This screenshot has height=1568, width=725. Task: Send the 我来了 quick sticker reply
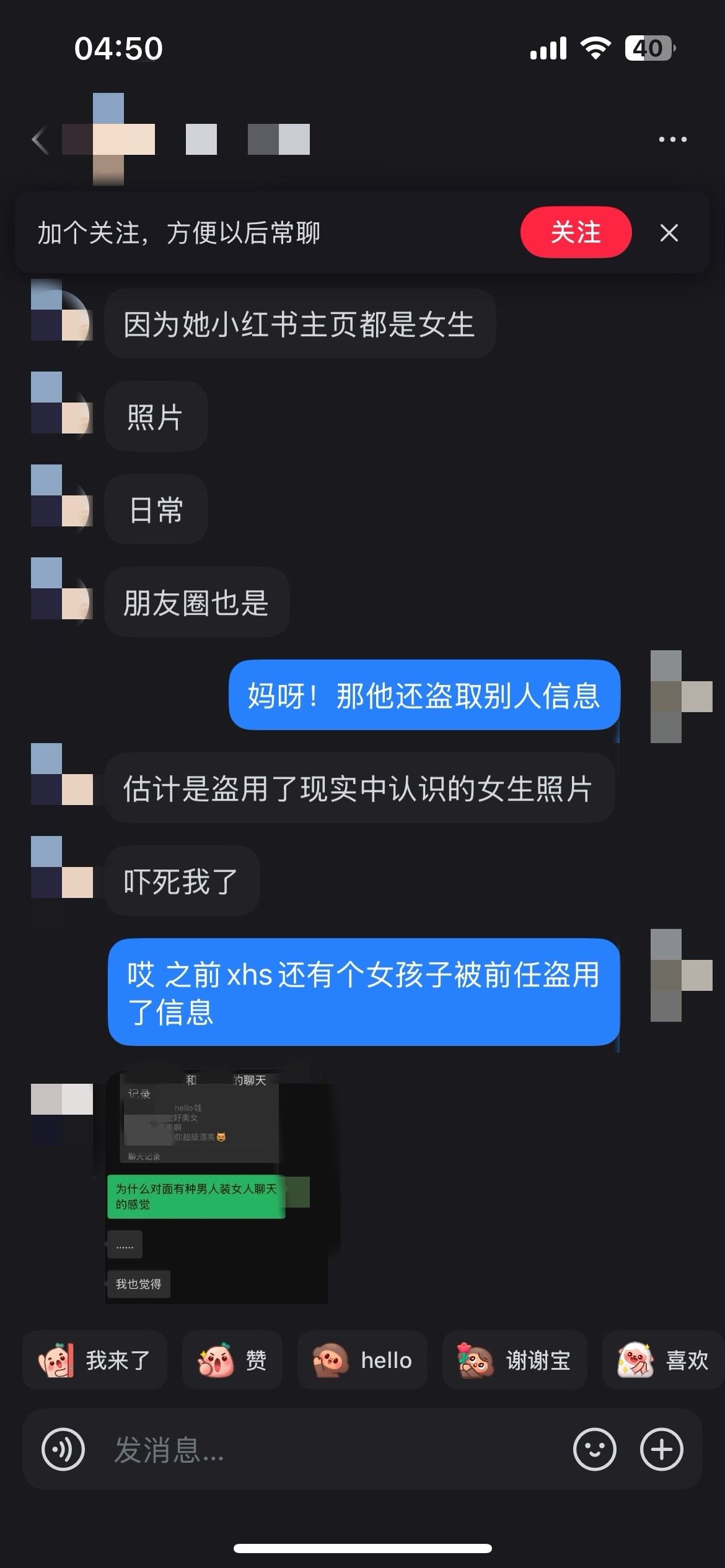click(x=95, y=1361)
